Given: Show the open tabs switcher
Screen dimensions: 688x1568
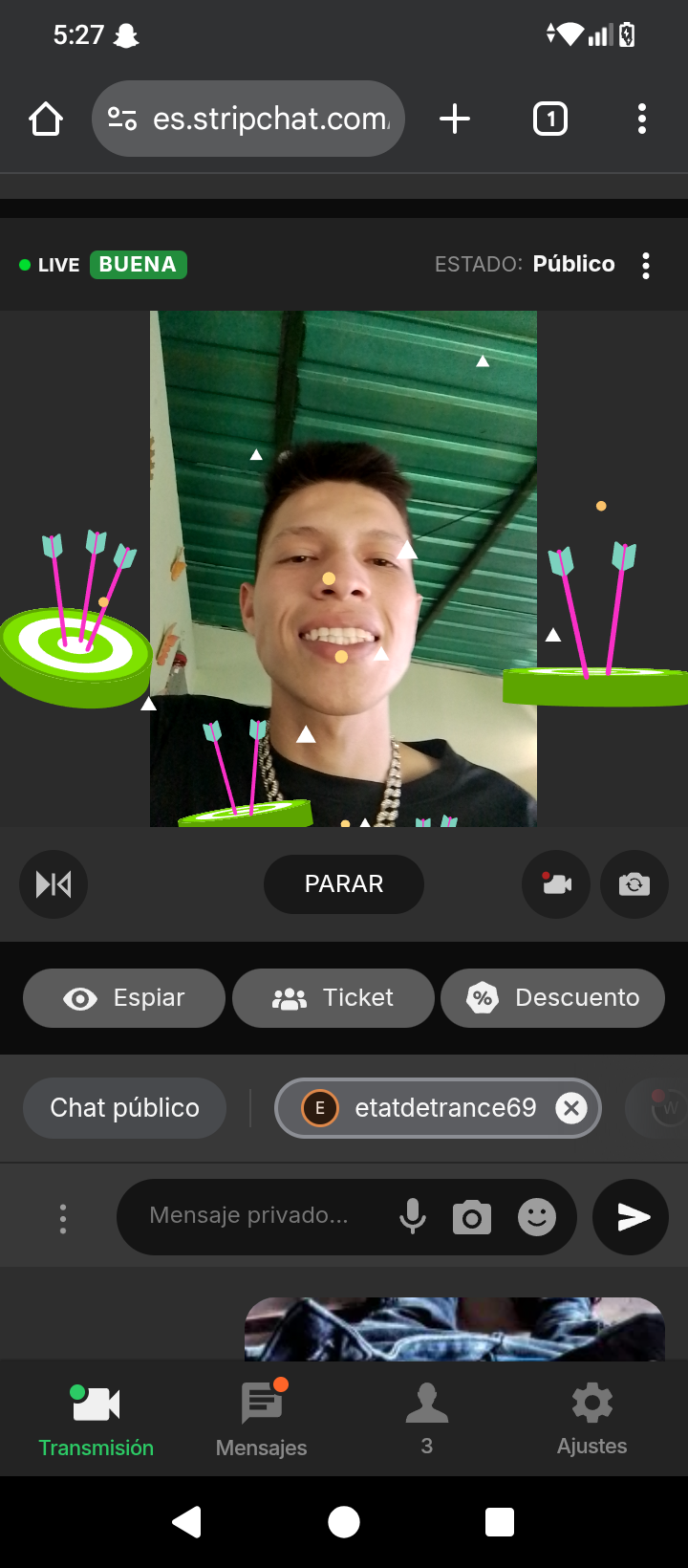Looking at the screenshot, I should [x=549, y=120].
